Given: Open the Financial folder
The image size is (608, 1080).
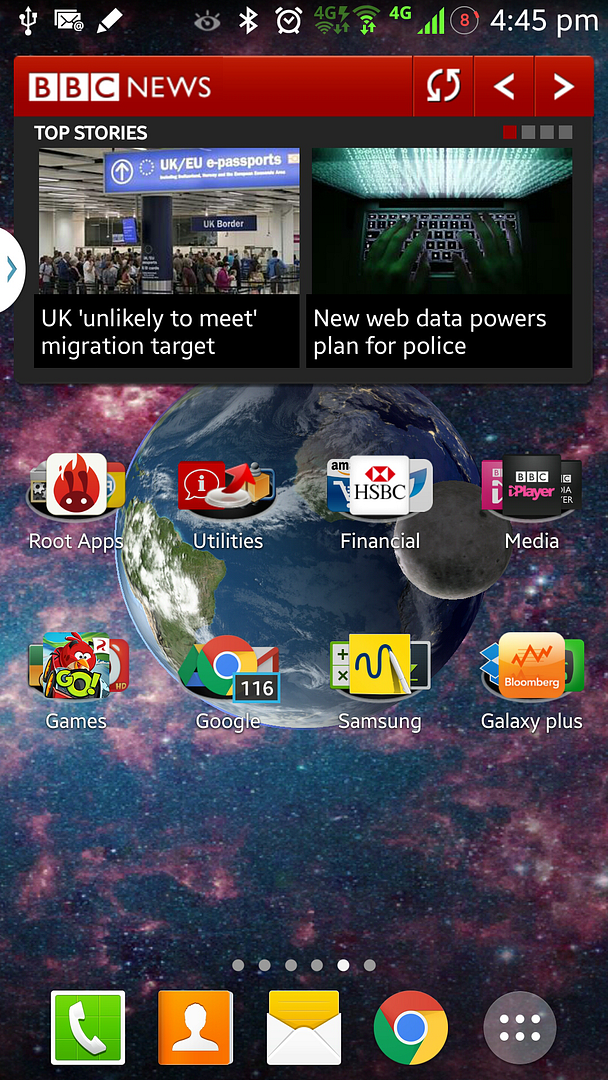Looking at the screenshot, I should coord(380,488).
